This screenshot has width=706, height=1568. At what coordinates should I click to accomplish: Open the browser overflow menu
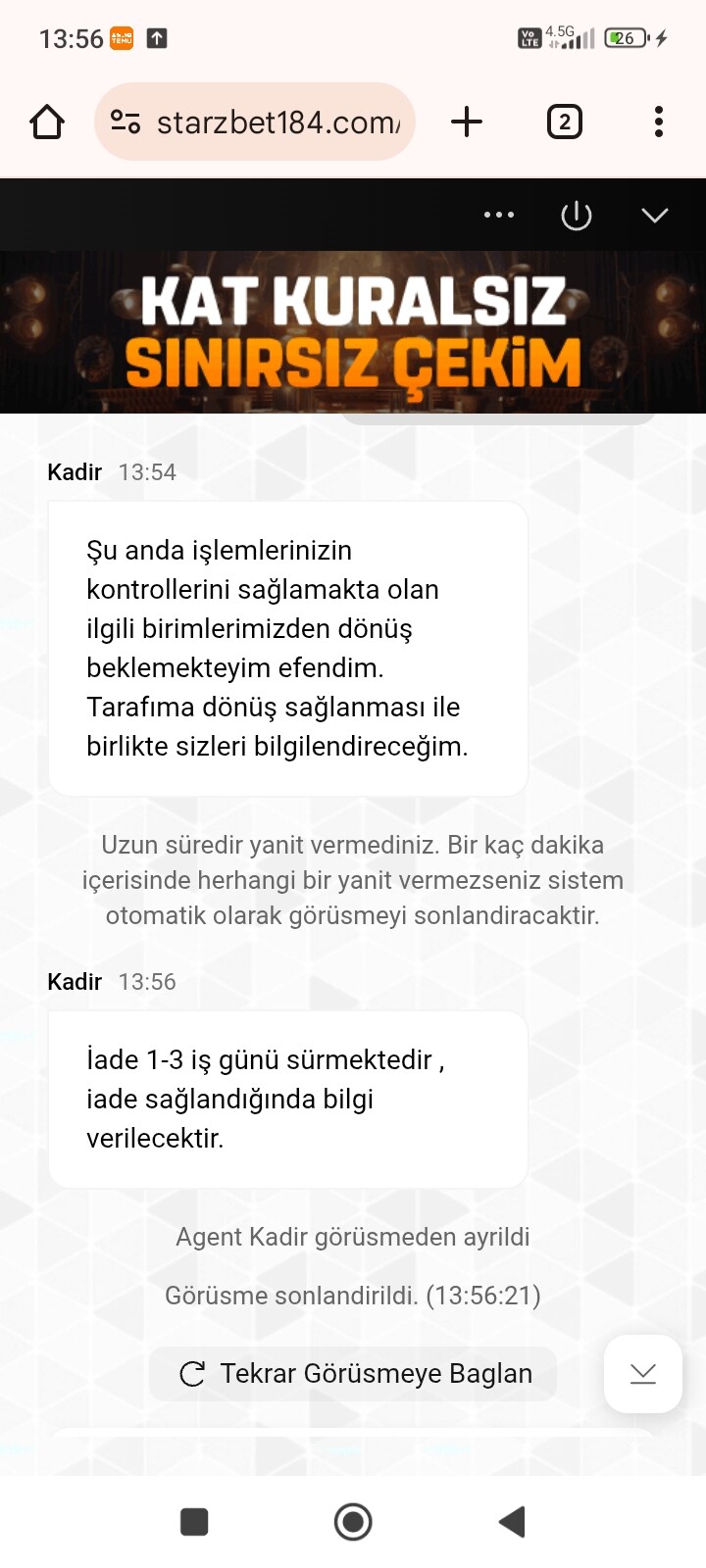coord(658,122)
